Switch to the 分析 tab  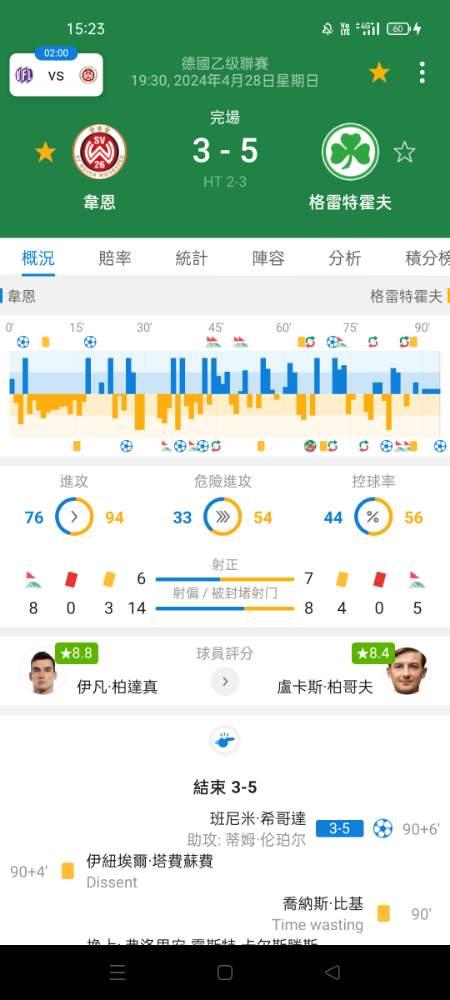coord(345,258)
